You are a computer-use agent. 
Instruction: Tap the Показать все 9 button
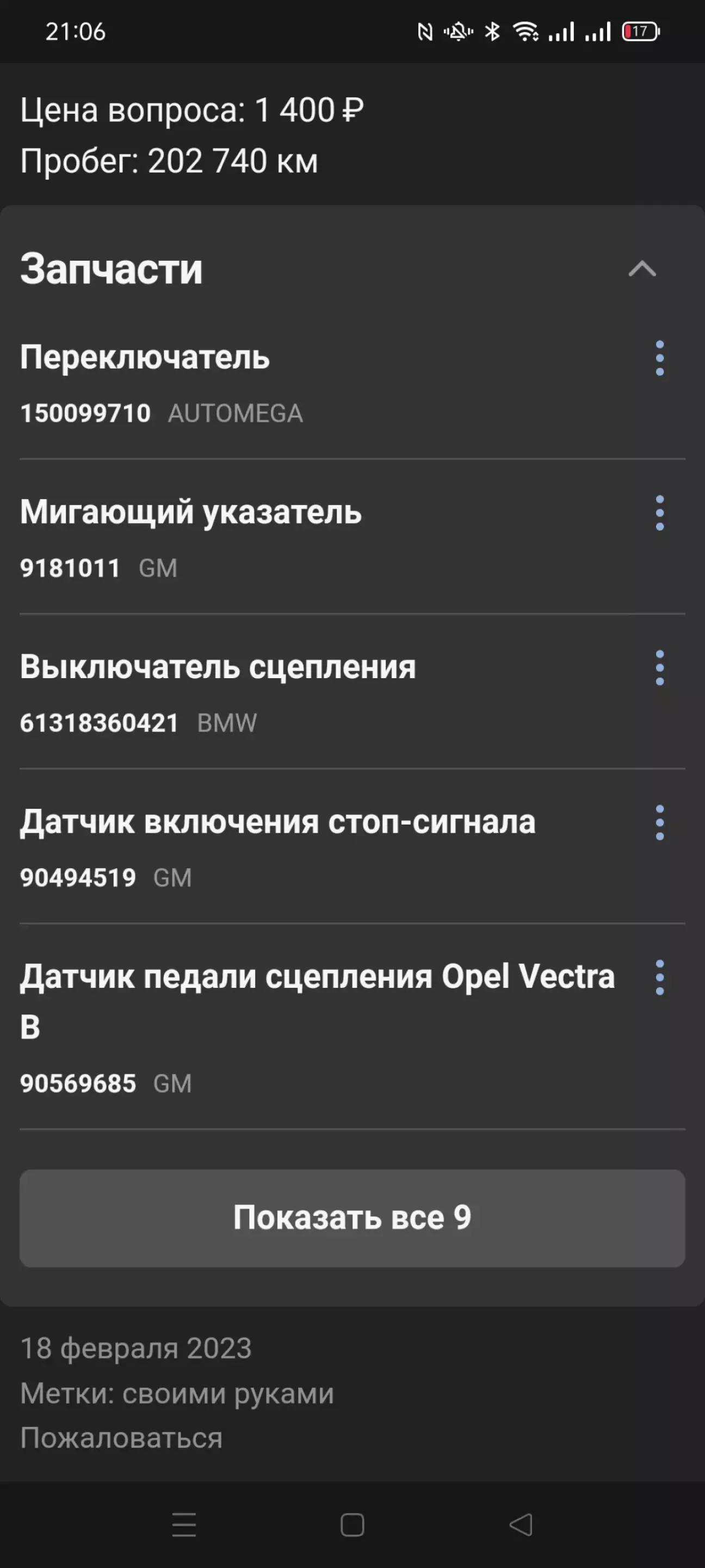pos(352,1218)
